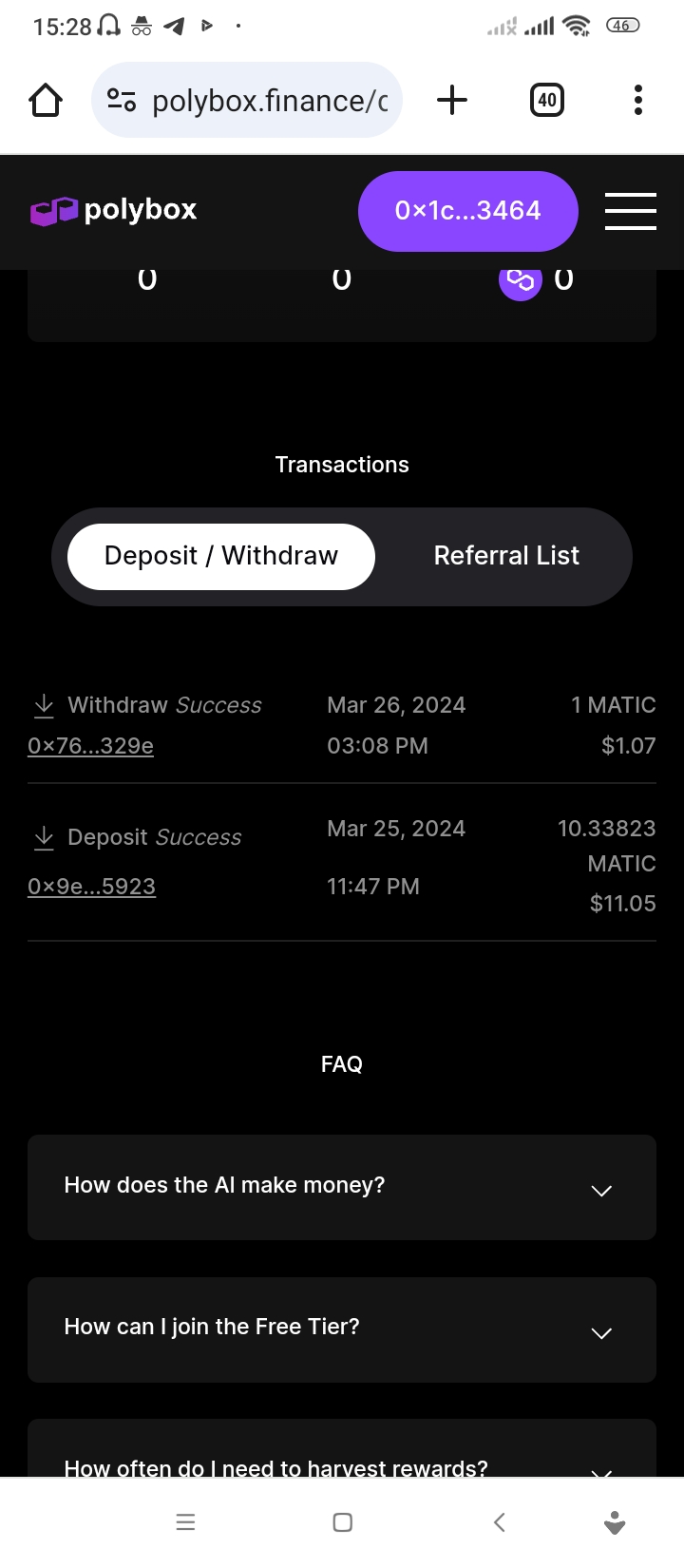Select the Deposit / Withdraw tab
Image resolution: width=684 pixels, height=1568 pixels.
pos(221,556)
